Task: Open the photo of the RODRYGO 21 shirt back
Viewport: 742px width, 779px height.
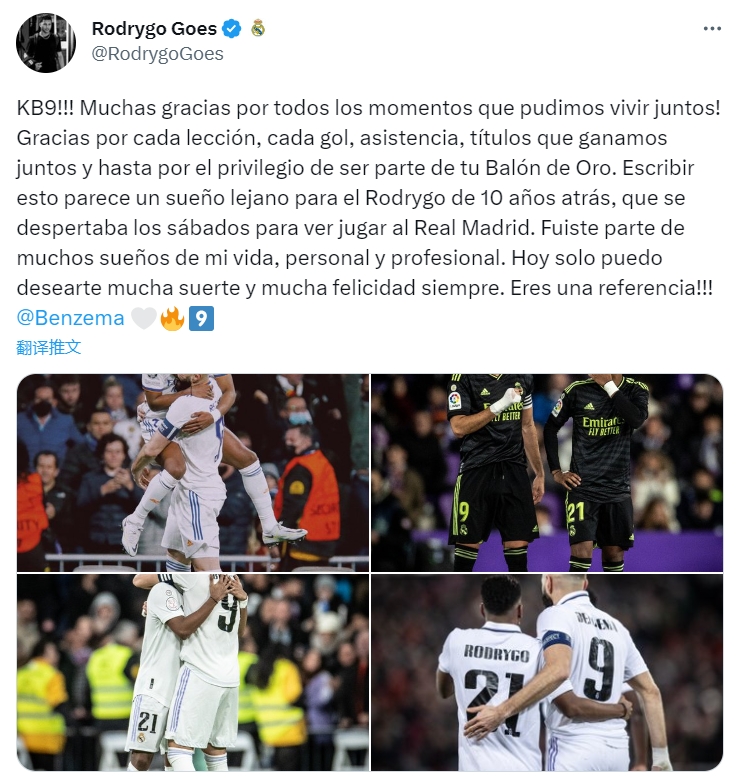Action: (546, 672)
